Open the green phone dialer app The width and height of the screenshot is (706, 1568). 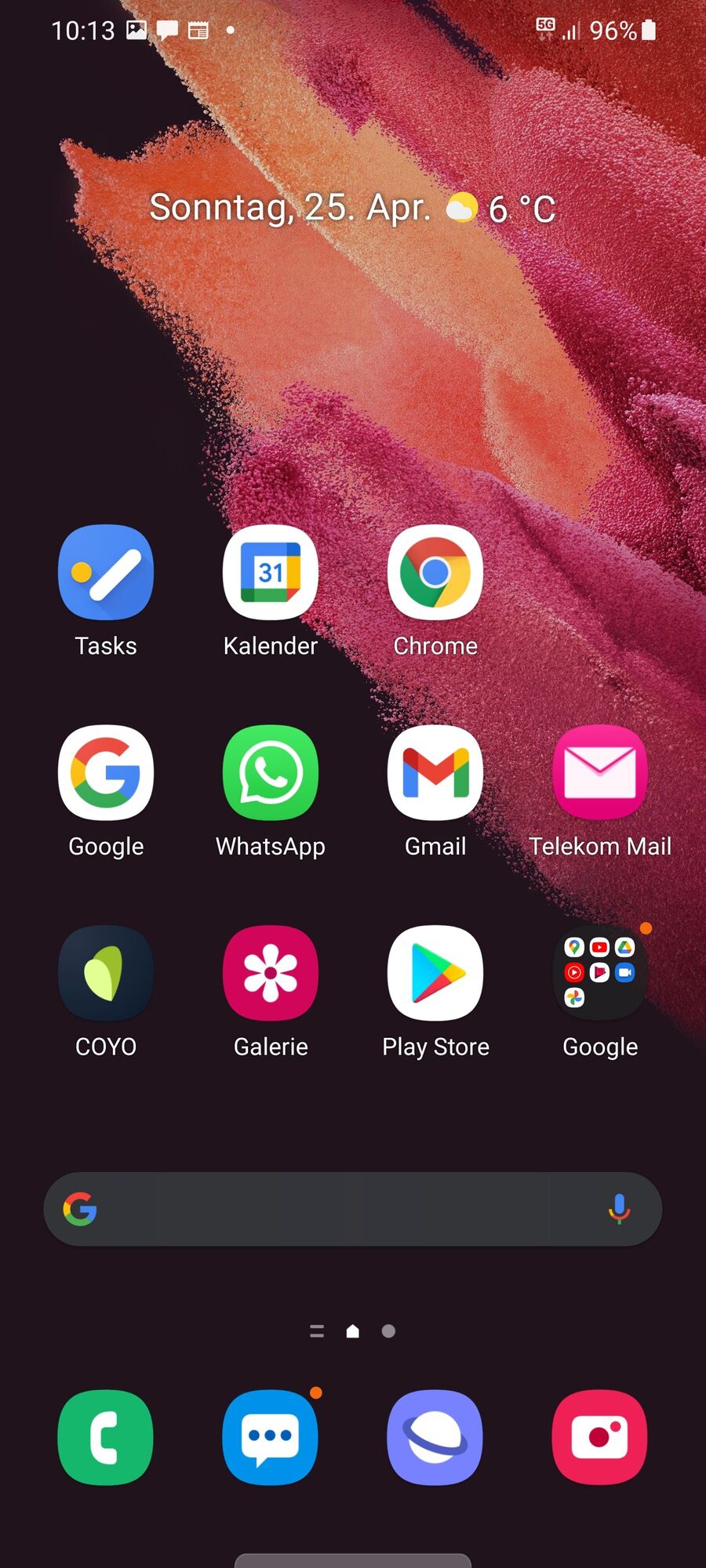tap(106, 1437)
